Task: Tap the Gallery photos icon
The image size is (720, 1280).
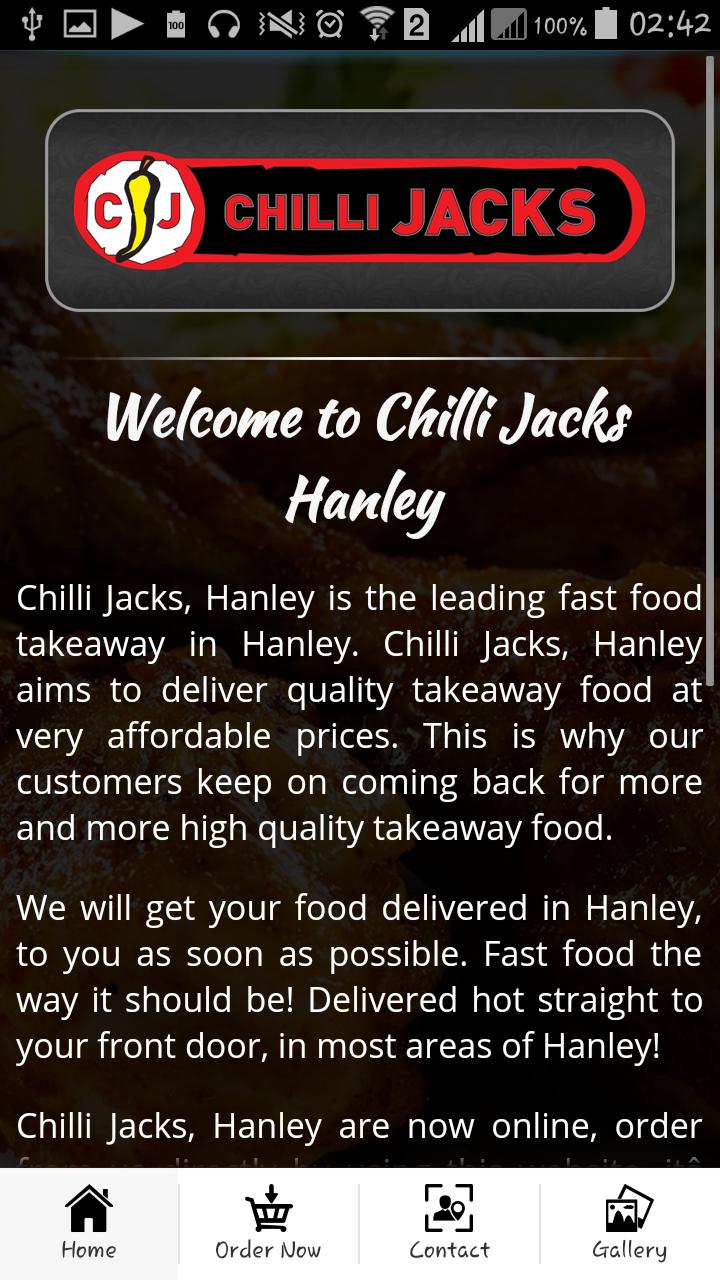Action: pyautogui.click(x=627, y=1210)
